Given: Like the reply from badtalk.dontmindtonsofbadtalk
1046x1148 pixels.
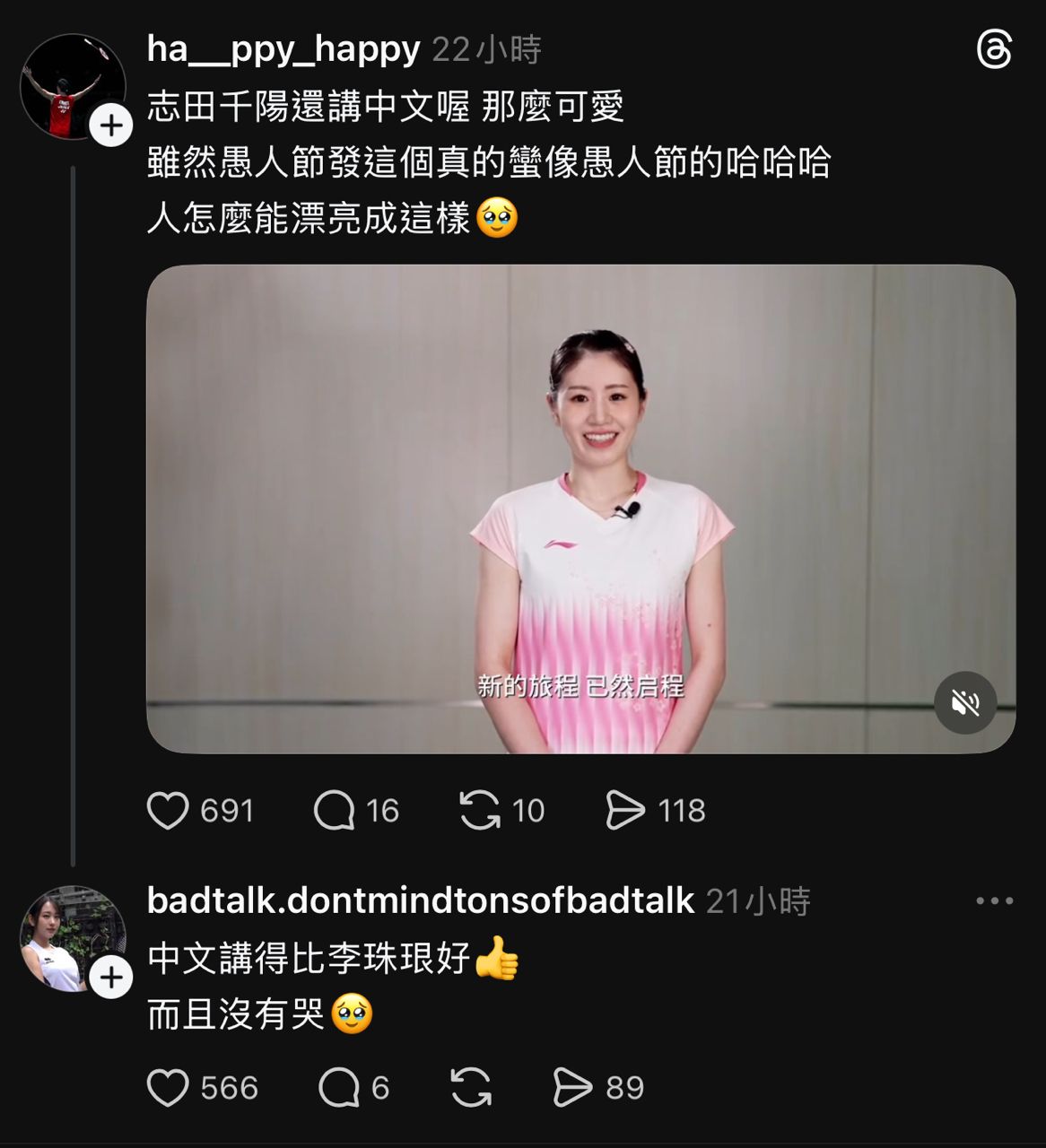Looking at the screenshot, I should point(168,1088).
